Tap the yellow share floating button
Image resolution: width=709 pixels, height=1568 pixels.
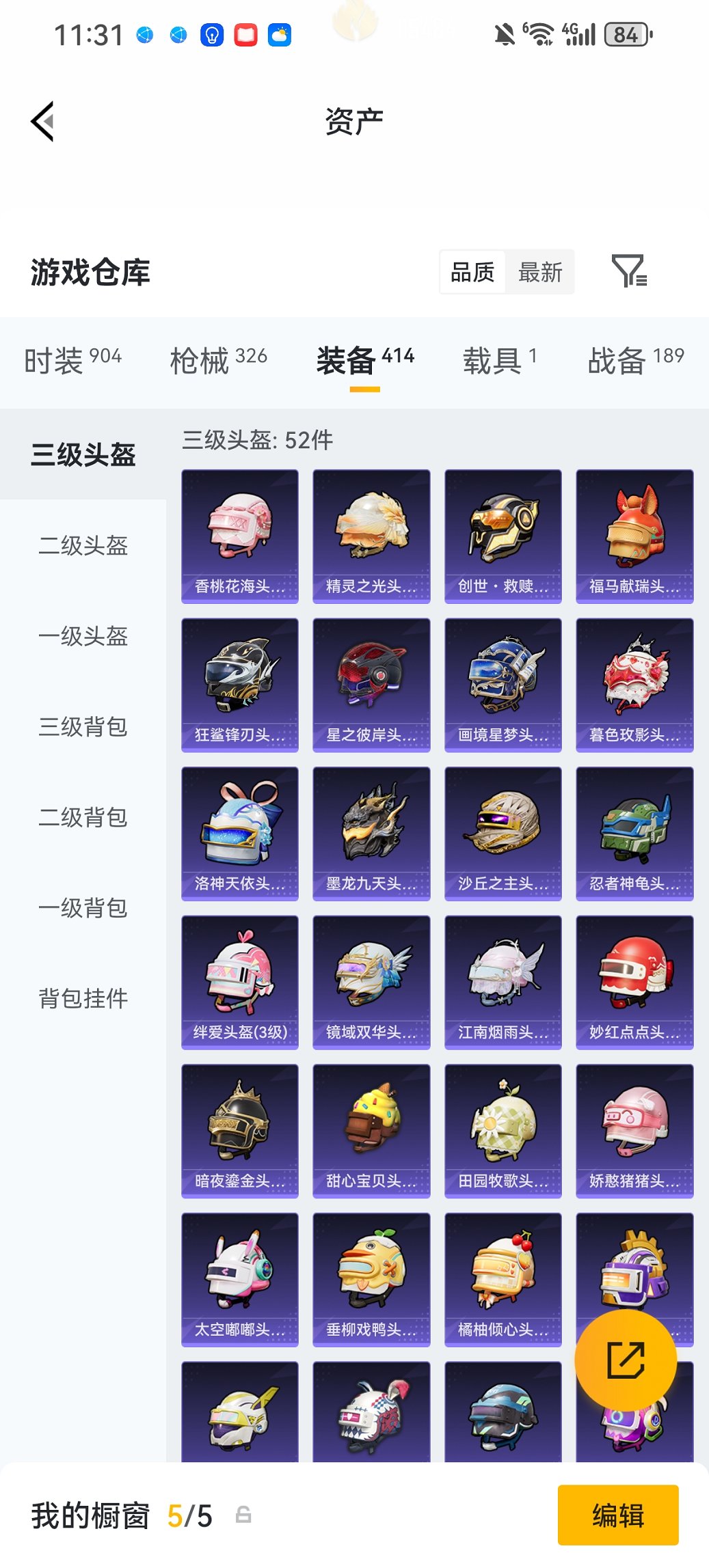click(x=627, y=1360)
